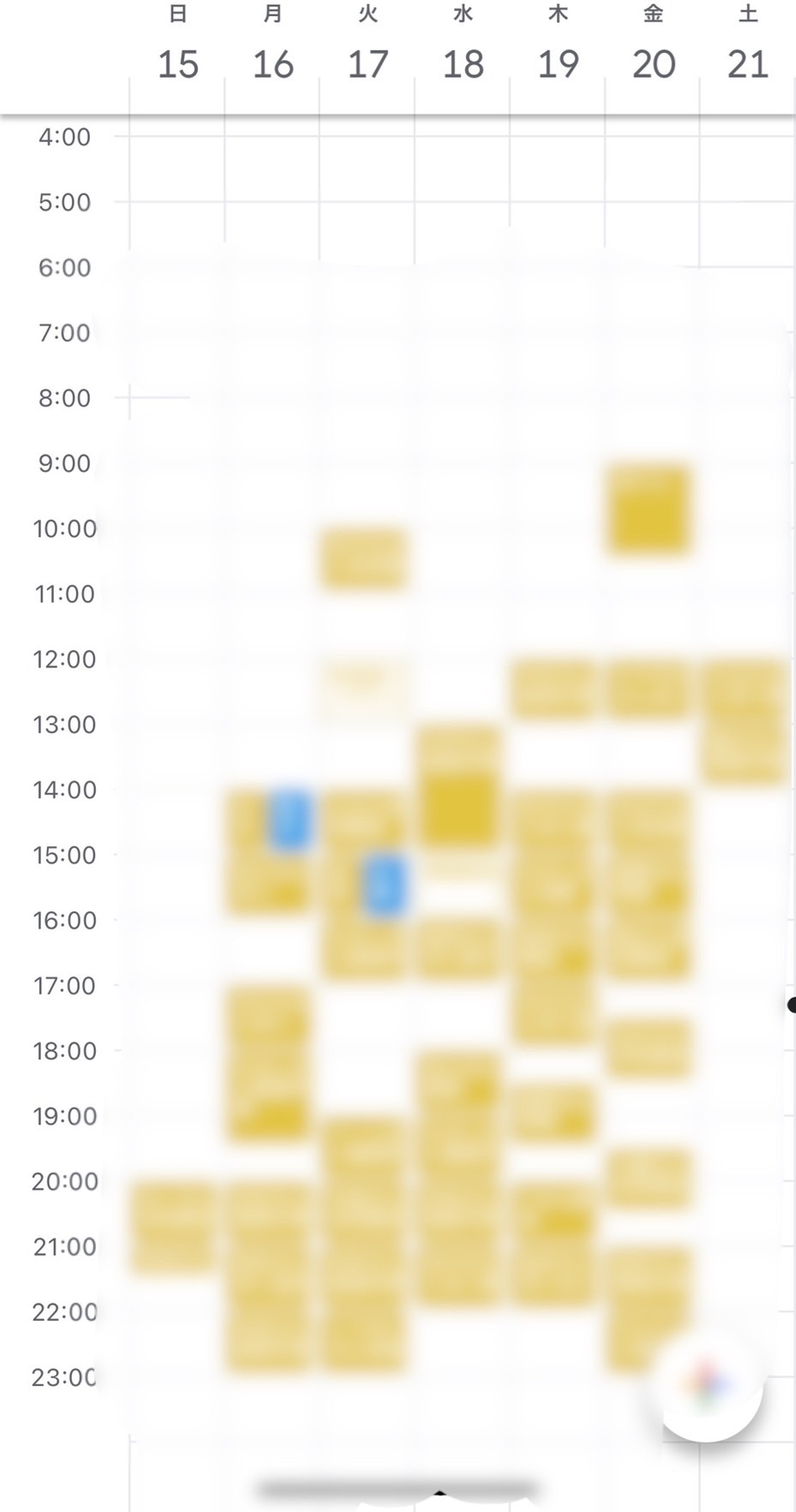This screenshot has height=1512, width=796.
Task: Select Saturday the 21st in the header
Action: click(747, 64)
